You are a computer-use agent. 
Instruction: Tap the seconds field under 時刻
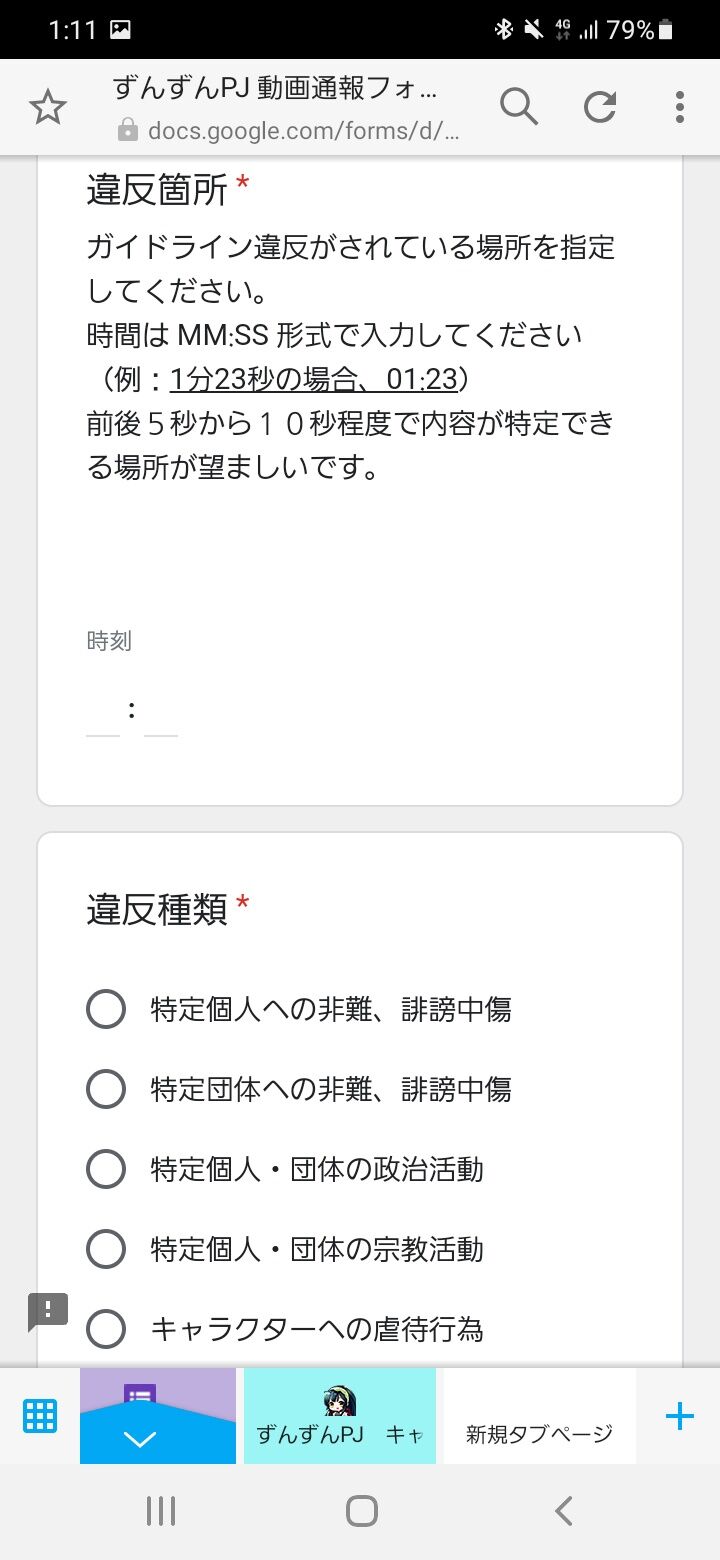pos(161,715)
